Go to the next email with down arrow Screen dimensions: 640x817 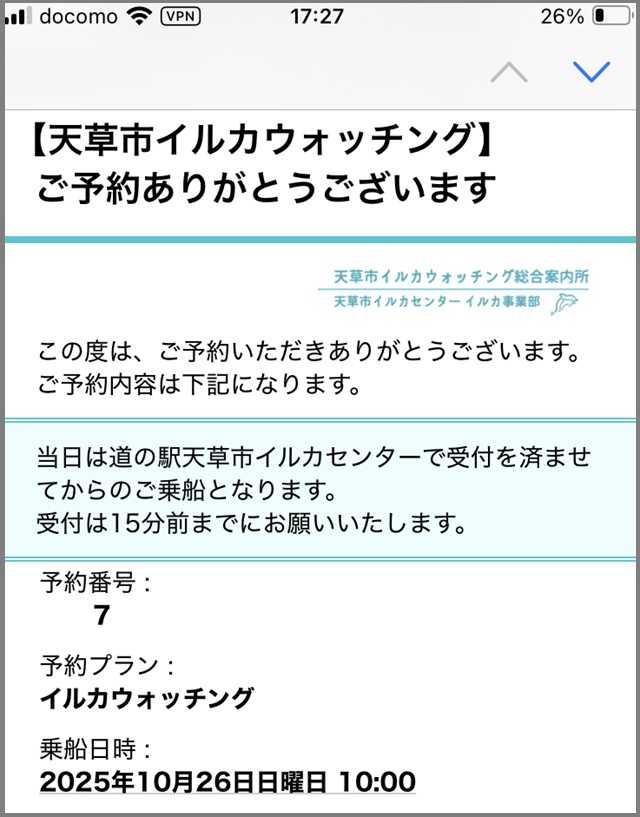591,72
